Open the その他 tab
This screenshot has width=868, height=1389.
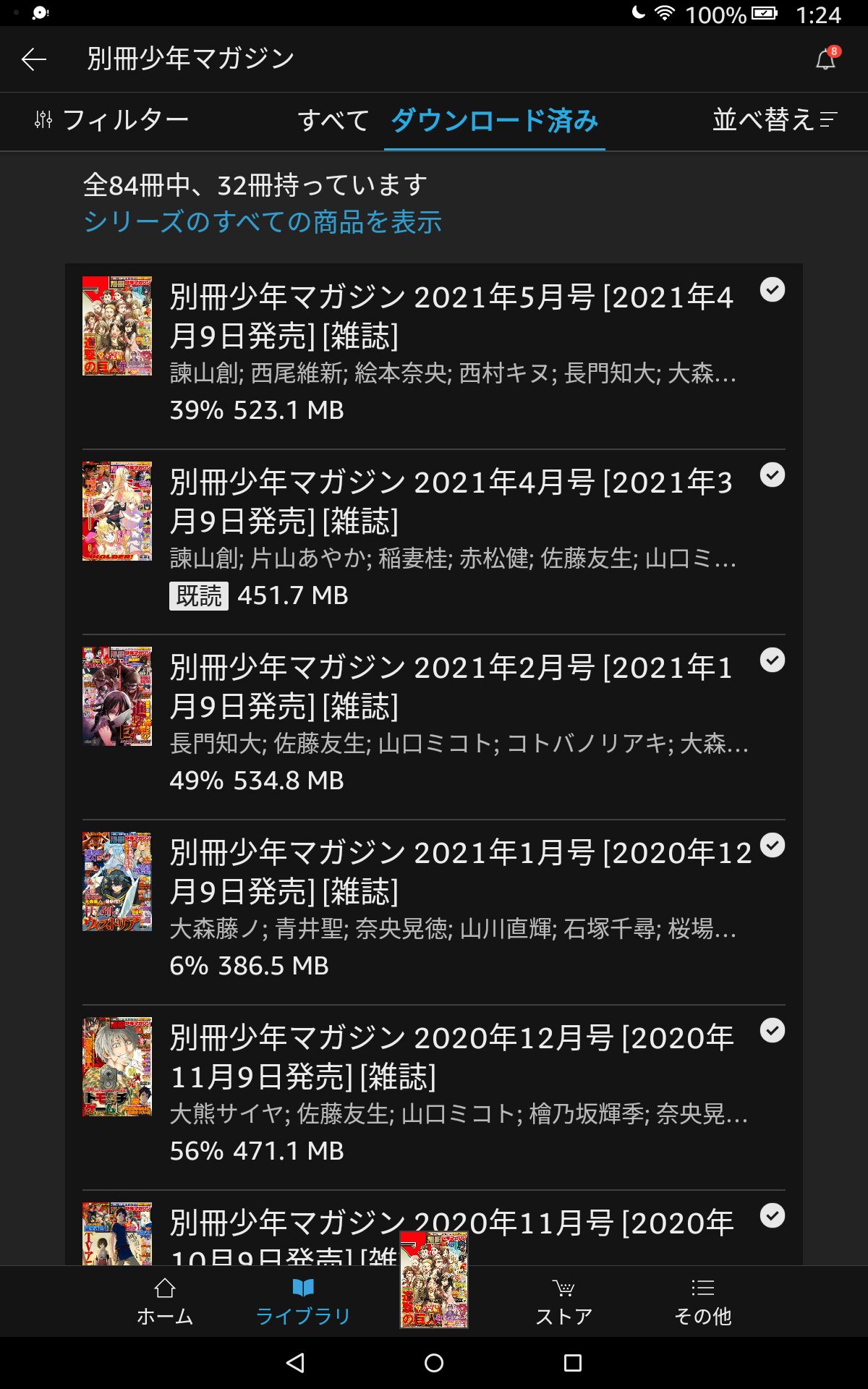[x=702, y=1301]
